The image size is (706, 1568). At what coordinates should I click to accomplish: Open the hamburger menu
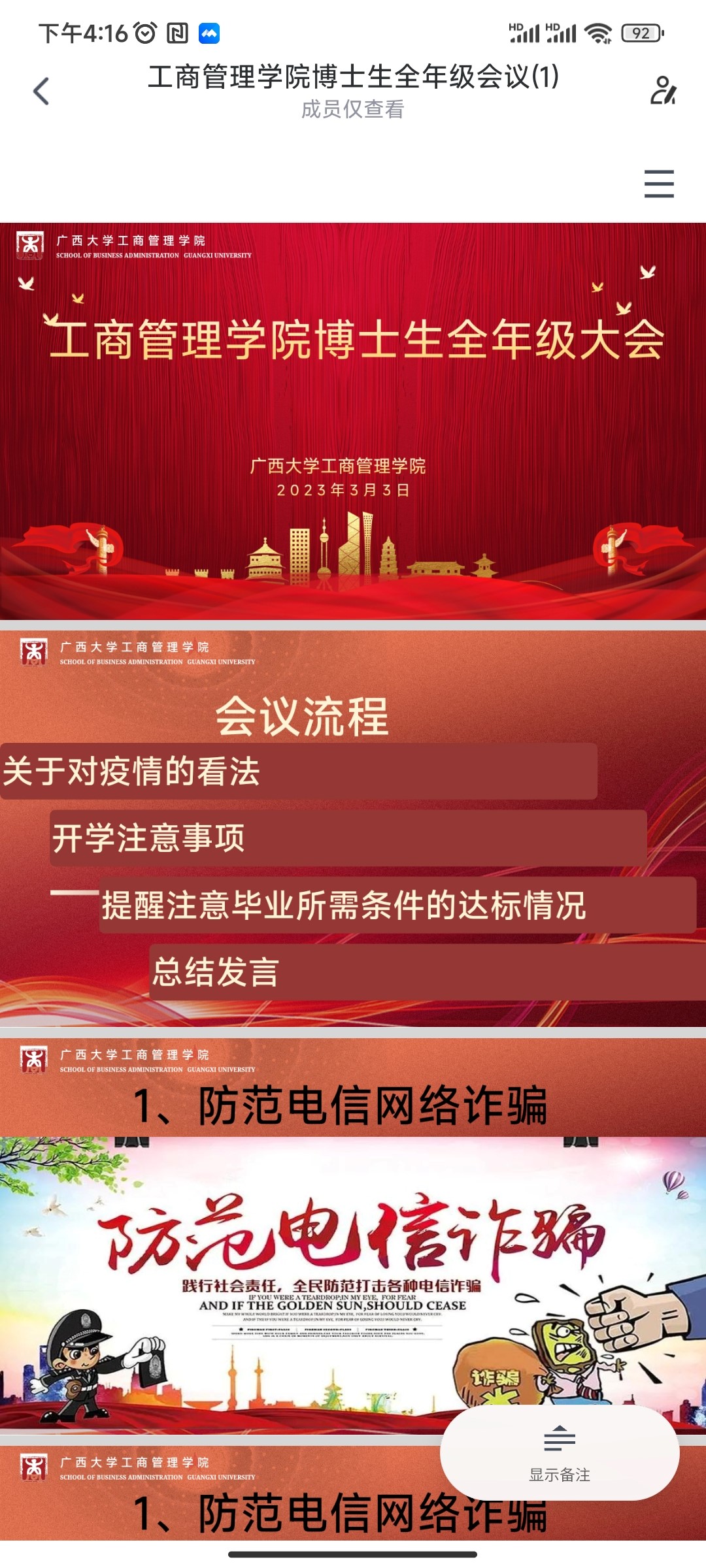click(658, 184)
